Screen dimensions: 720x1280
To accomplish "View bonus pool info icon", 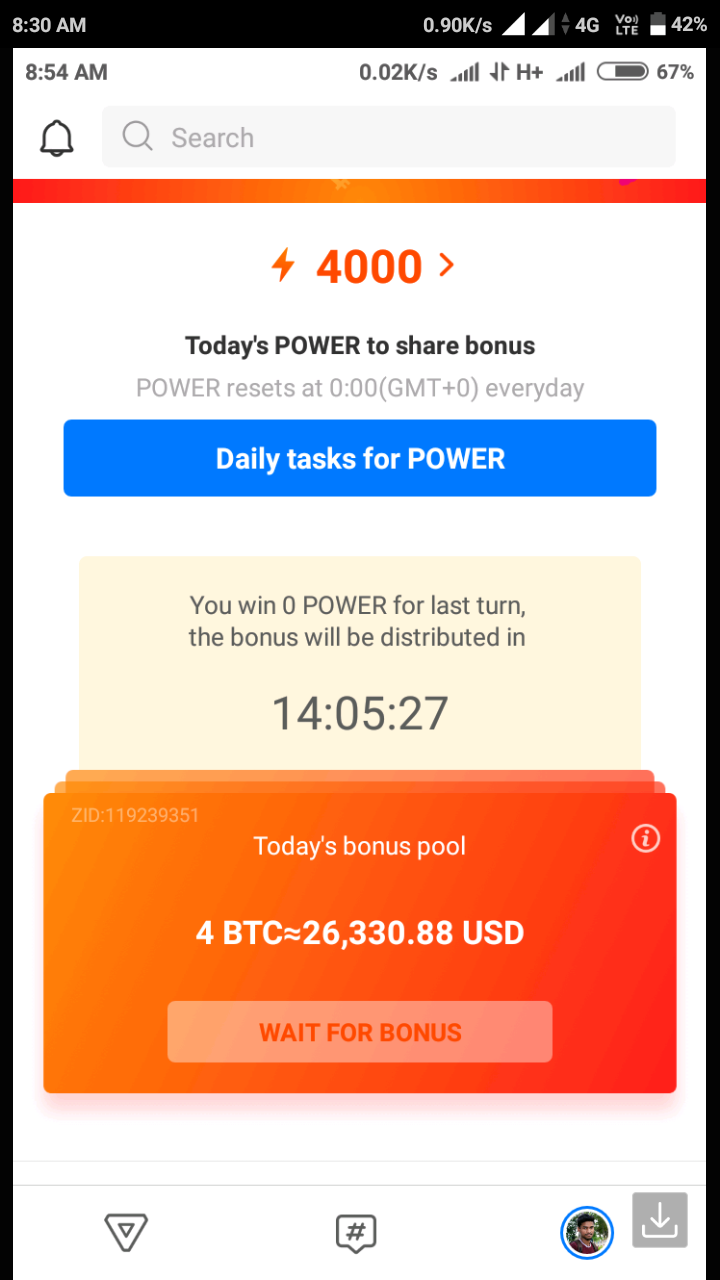I will pos(646,839).
